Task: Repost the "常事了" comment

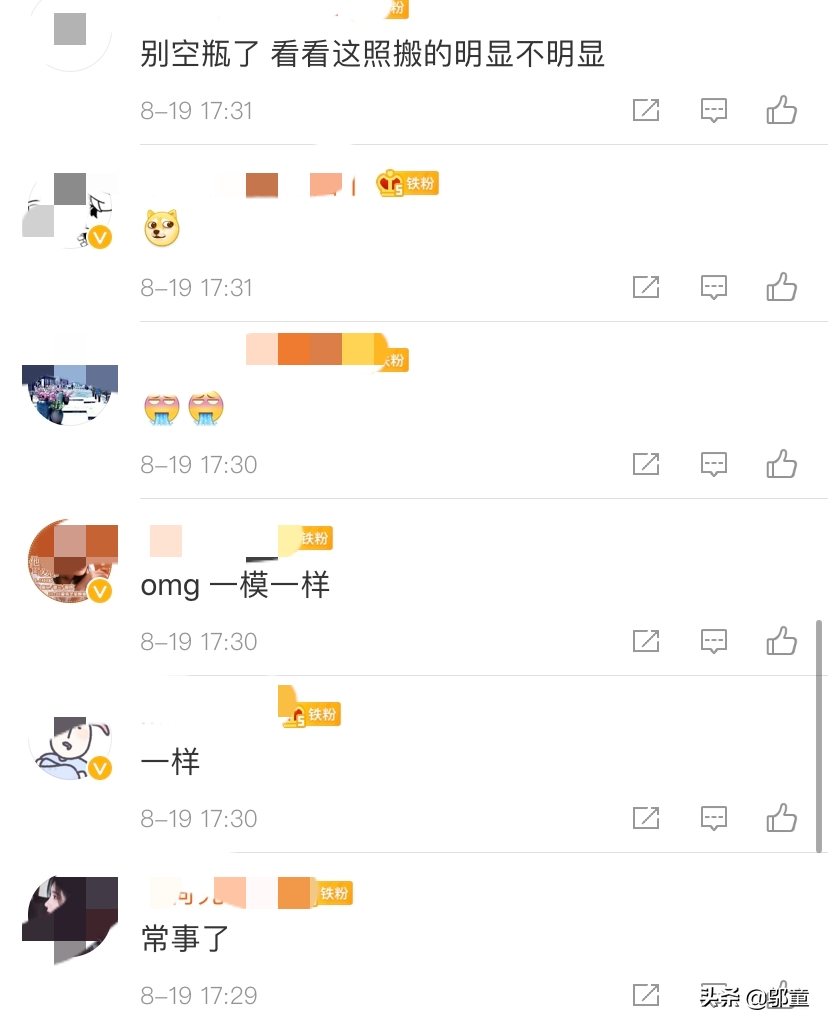Action: point(646,995)
